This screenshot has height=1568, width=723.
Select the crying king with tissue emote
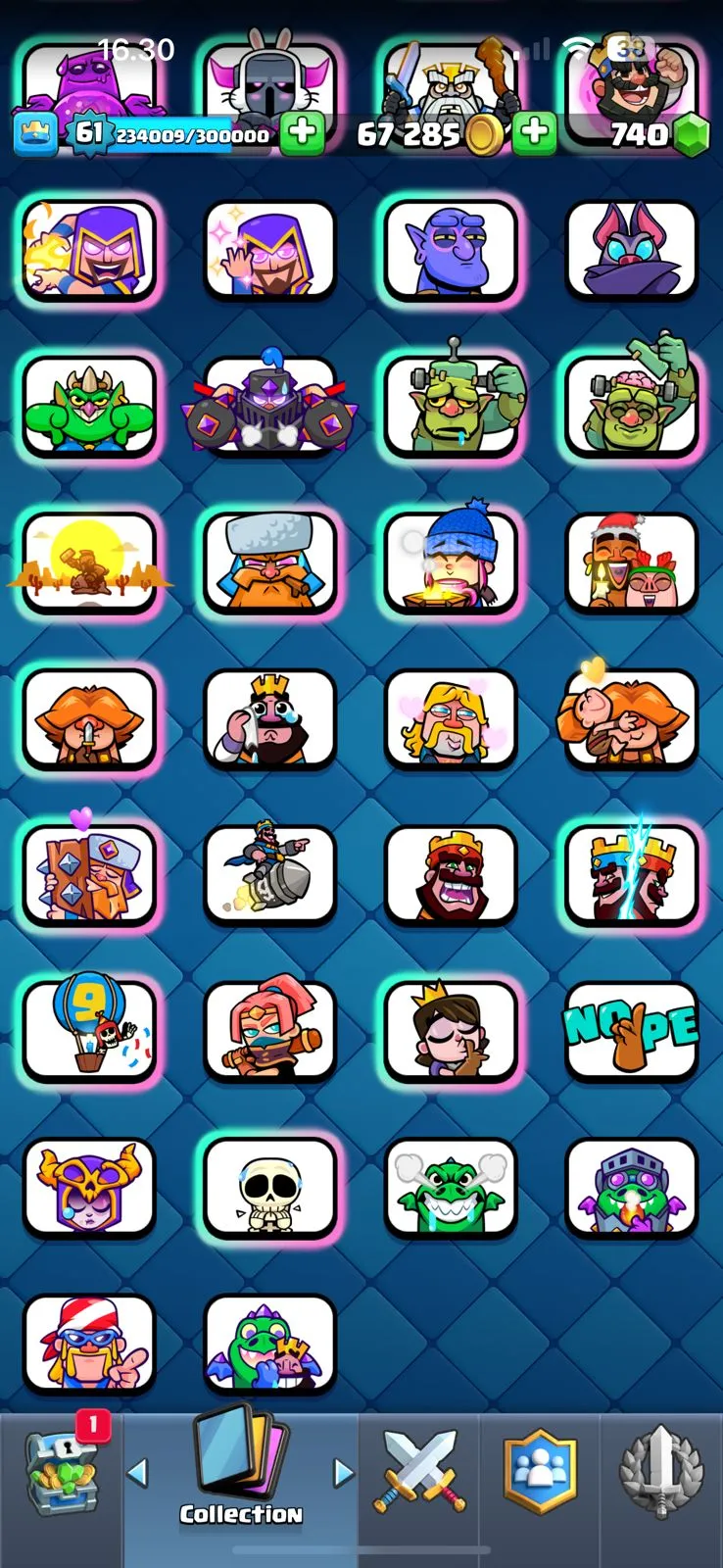click(x=269, y=718)
